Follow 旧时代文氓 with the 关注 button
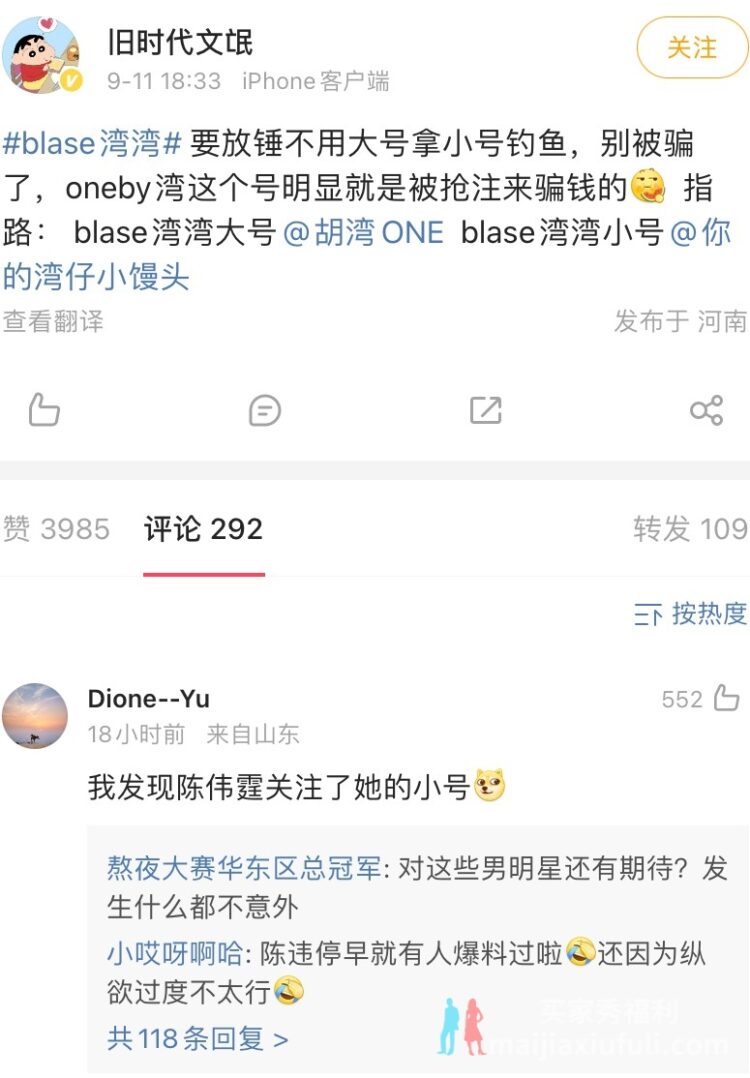 tap(692, 48)
